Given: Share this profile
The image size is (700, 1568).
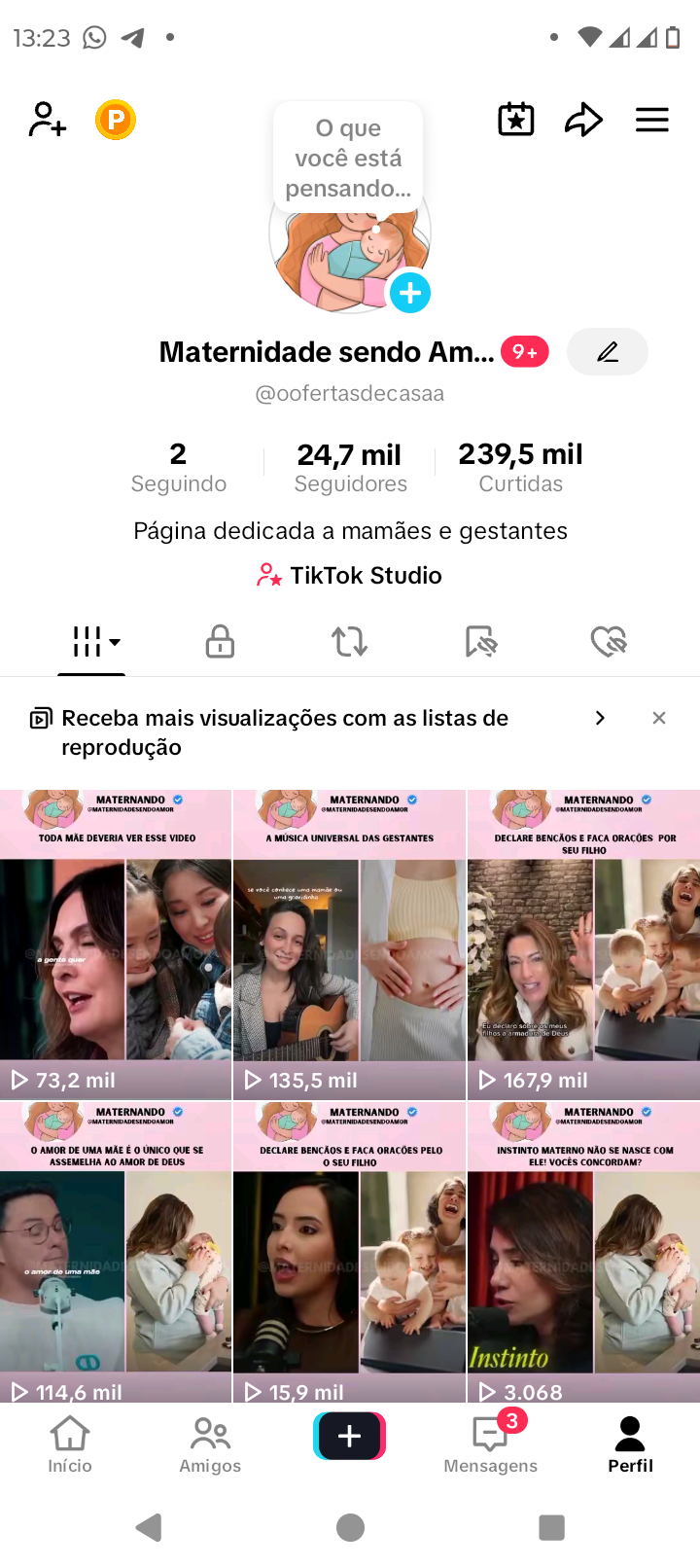Looking at the screenshot, I should click(583, 121).
